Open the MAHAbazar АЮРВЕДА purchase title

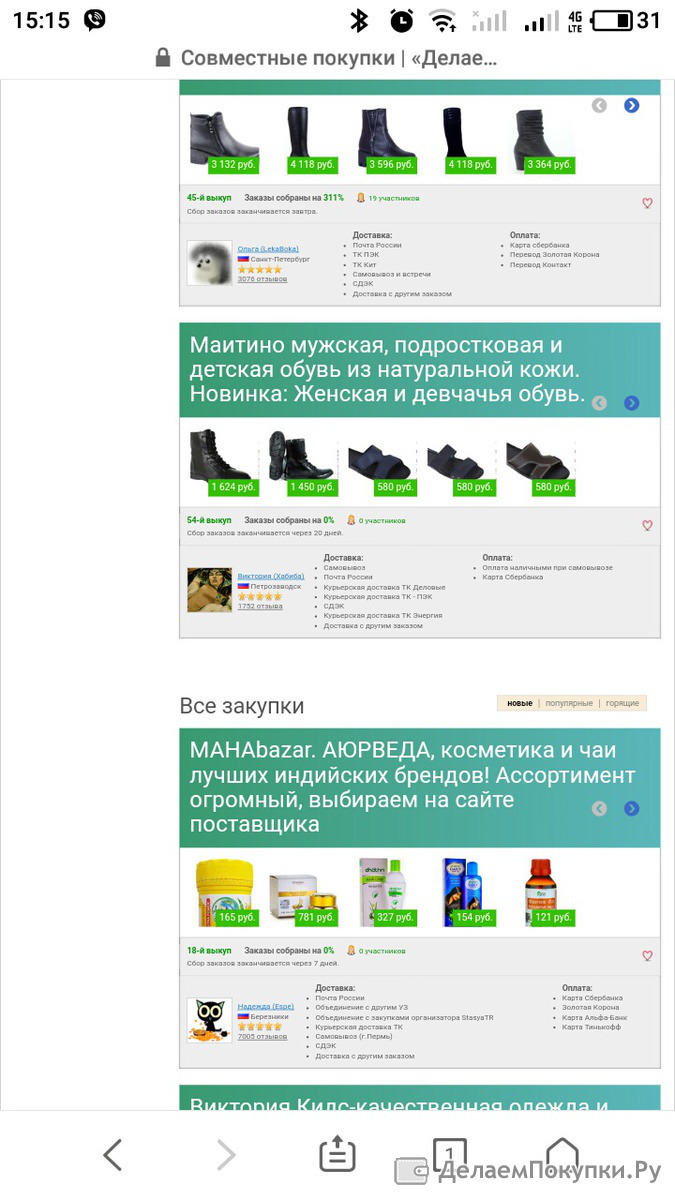pos(412,787)
